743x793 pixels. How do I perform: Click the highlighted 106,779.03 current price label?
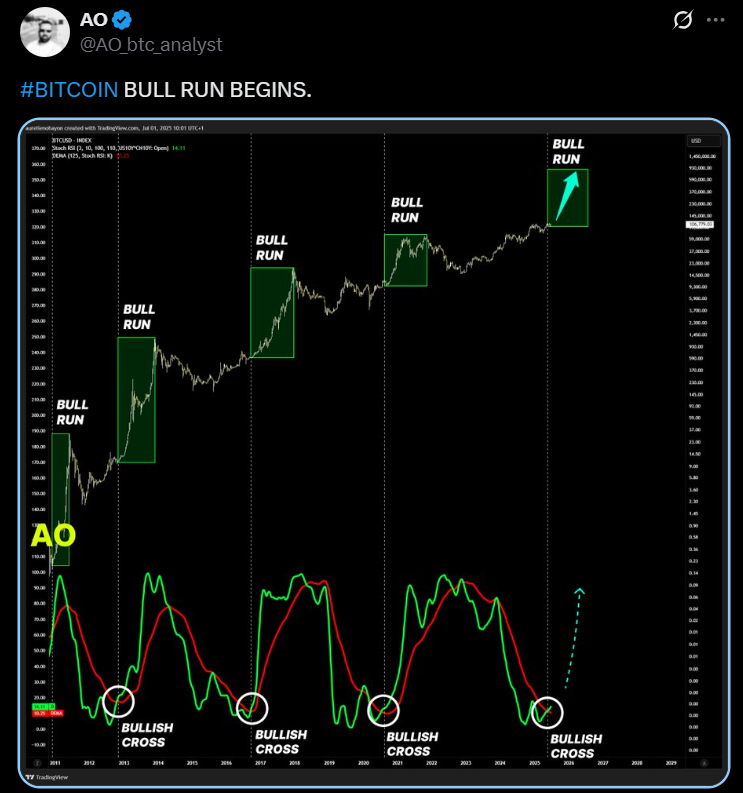(700, 223)
